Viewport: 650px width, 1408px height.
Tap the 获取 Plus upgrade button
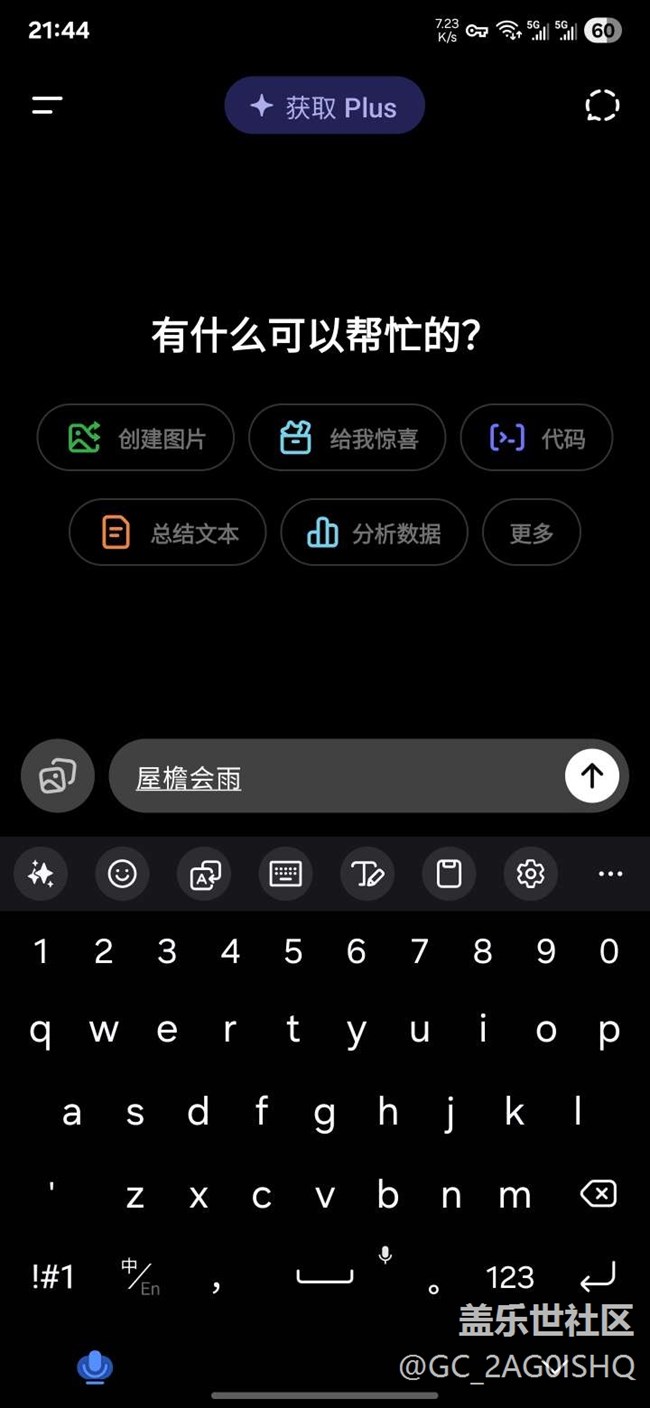324,107
